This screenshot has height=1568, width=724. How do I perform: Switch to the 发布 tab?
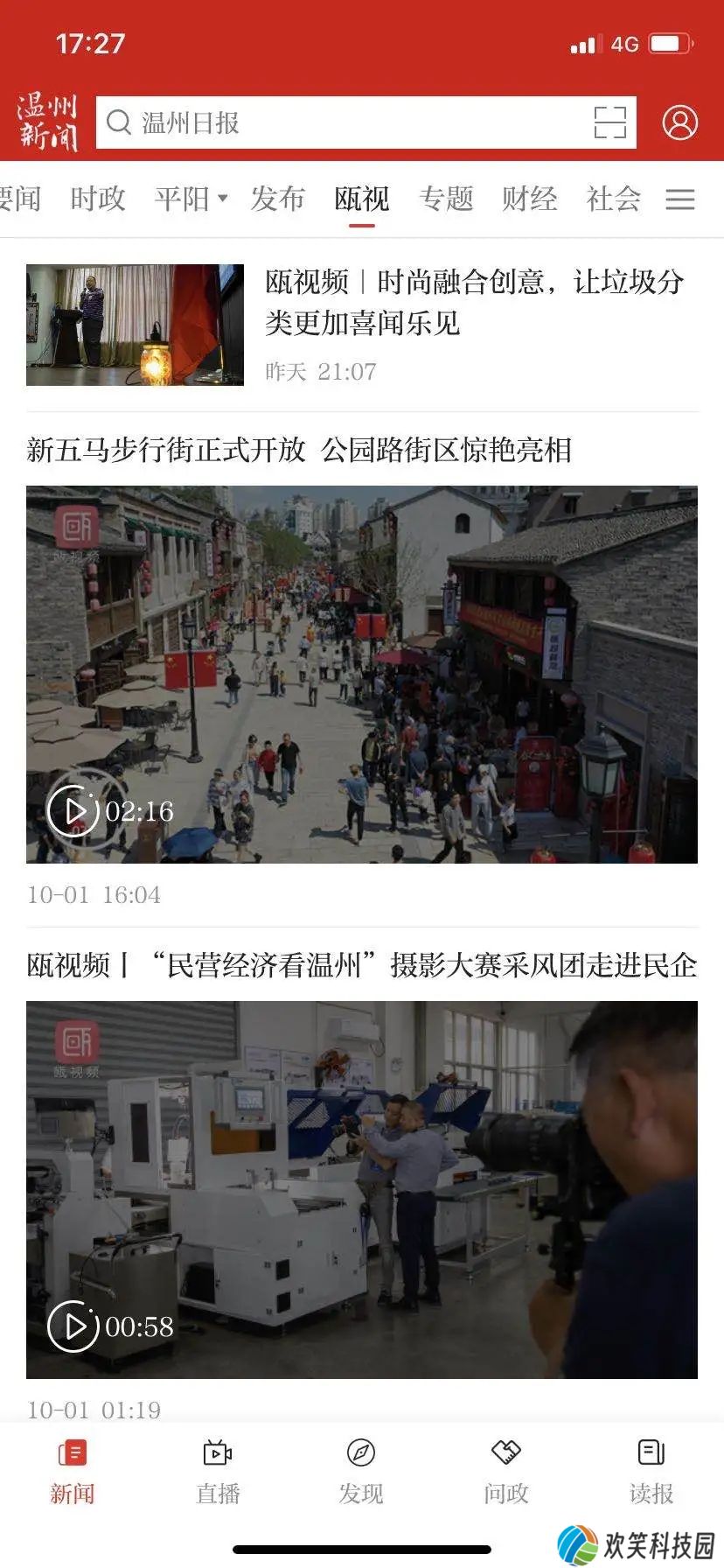(x=277, y=199)
